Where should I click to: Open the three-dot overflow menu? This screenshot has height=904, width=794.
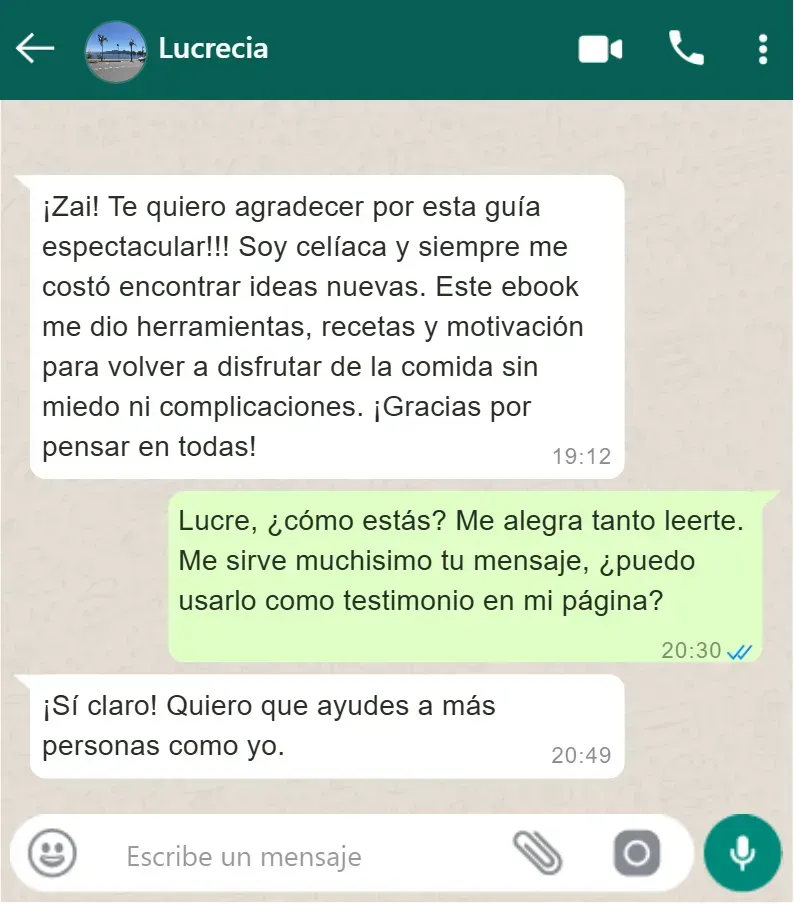click(763, 49)
